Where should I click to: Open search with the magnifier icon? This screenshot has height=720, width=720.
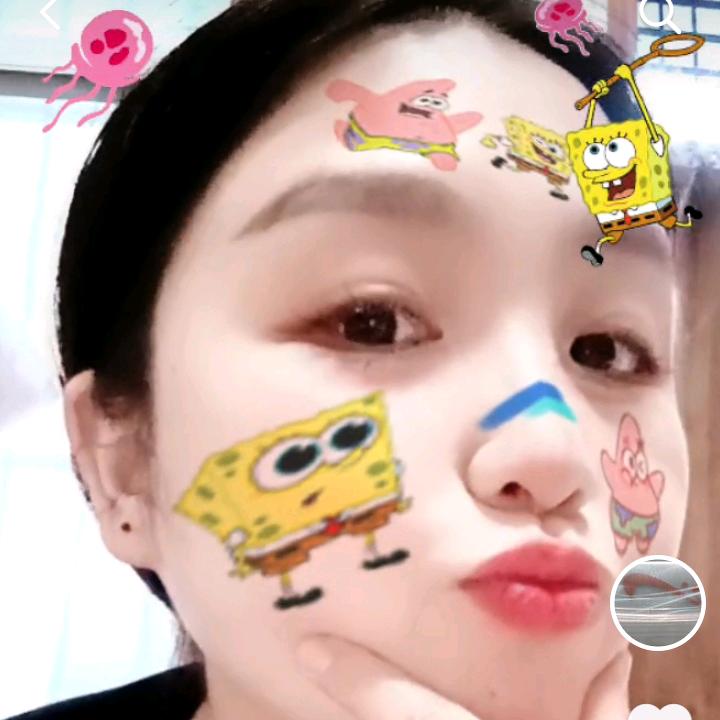[658, 12]
